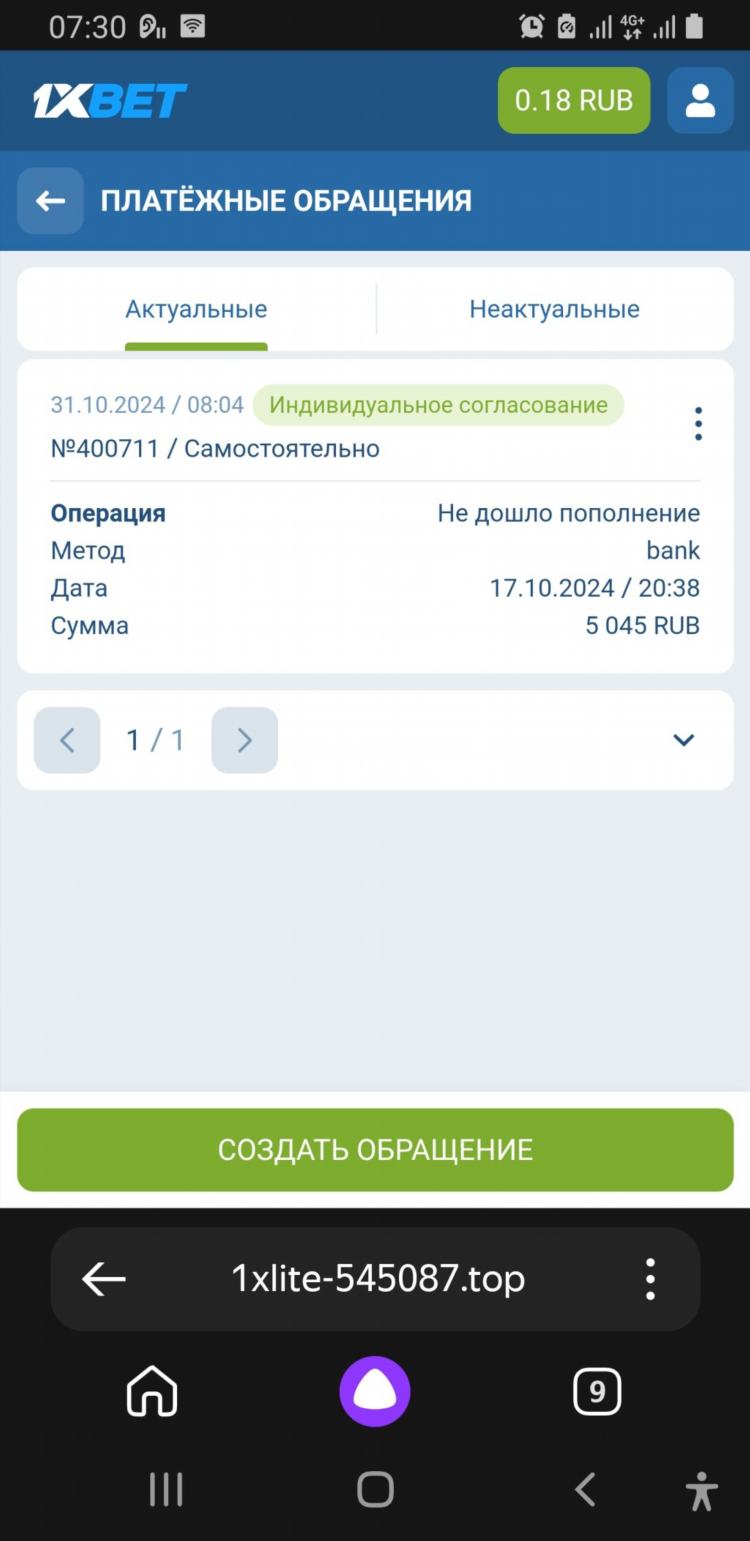Go to next page of requests
This screenshot has height=1541, width=750.
coord(244,740)
